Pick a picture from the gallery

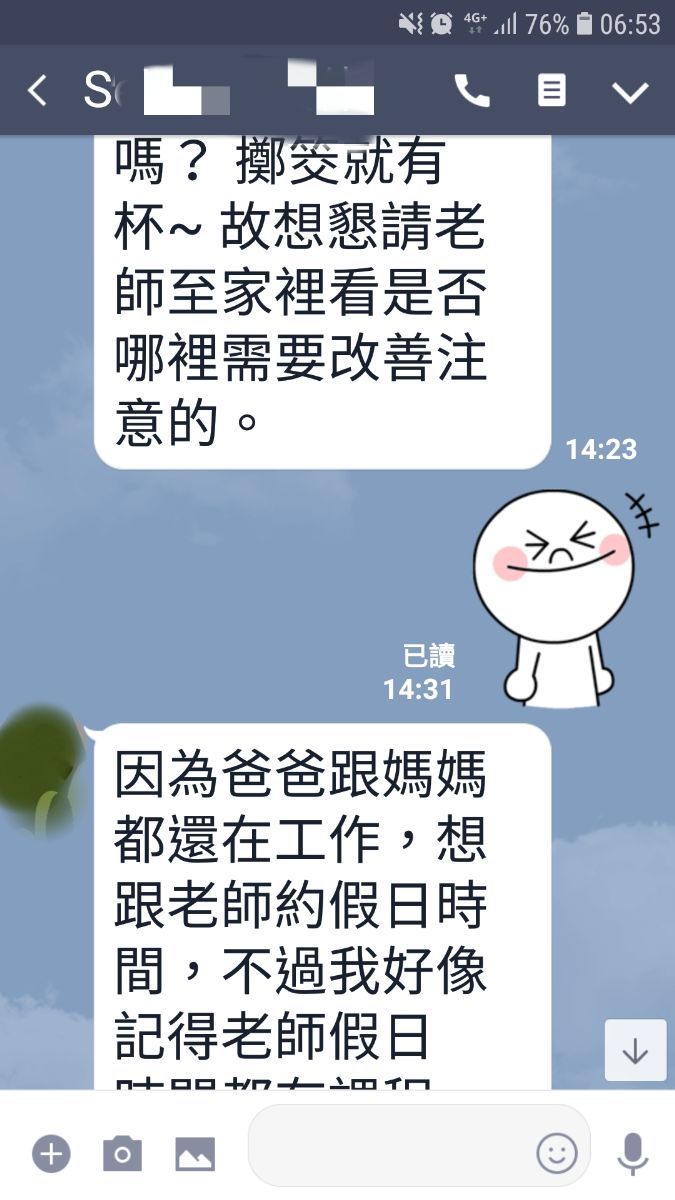195,1154
